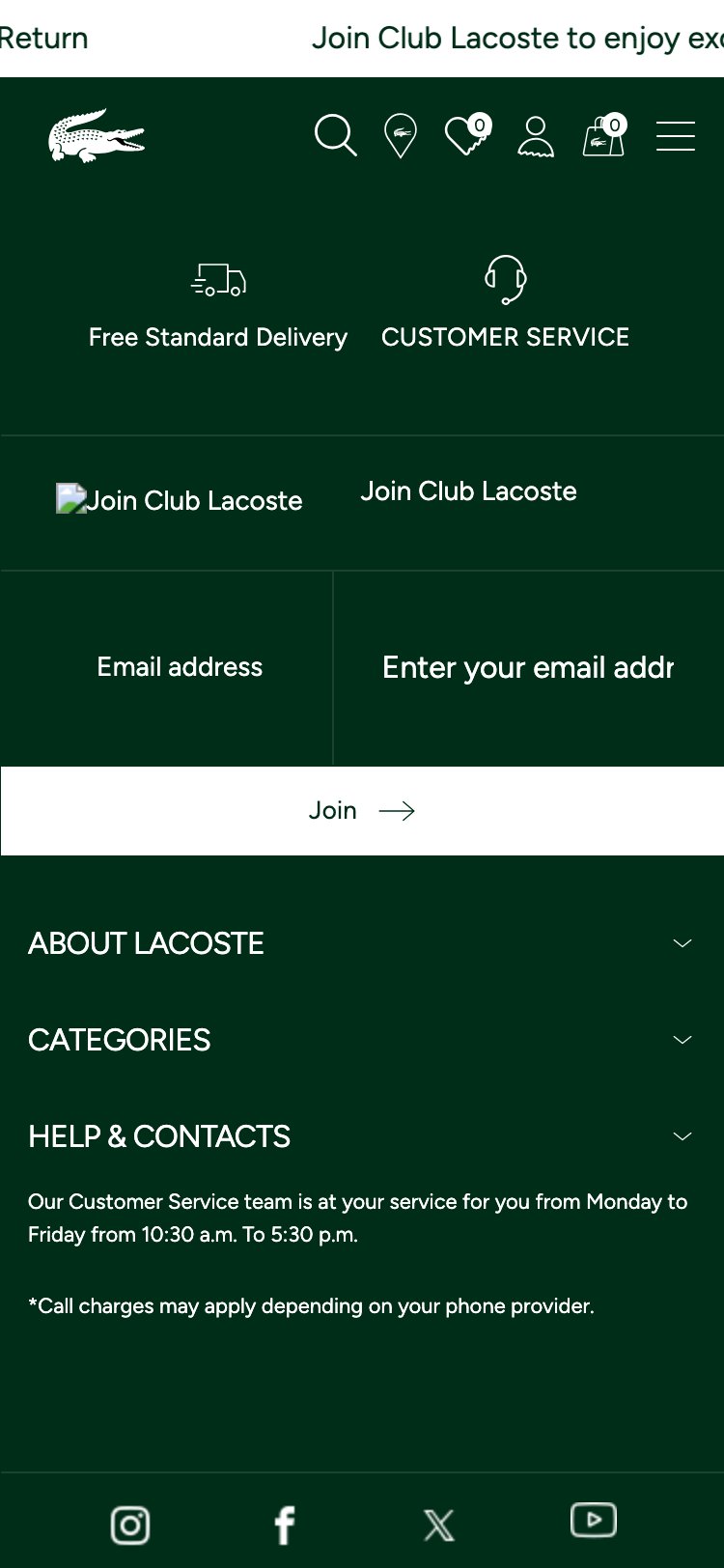Click the store locator pin icon
Screen dimensions: 724x1568
pos(399,136)
